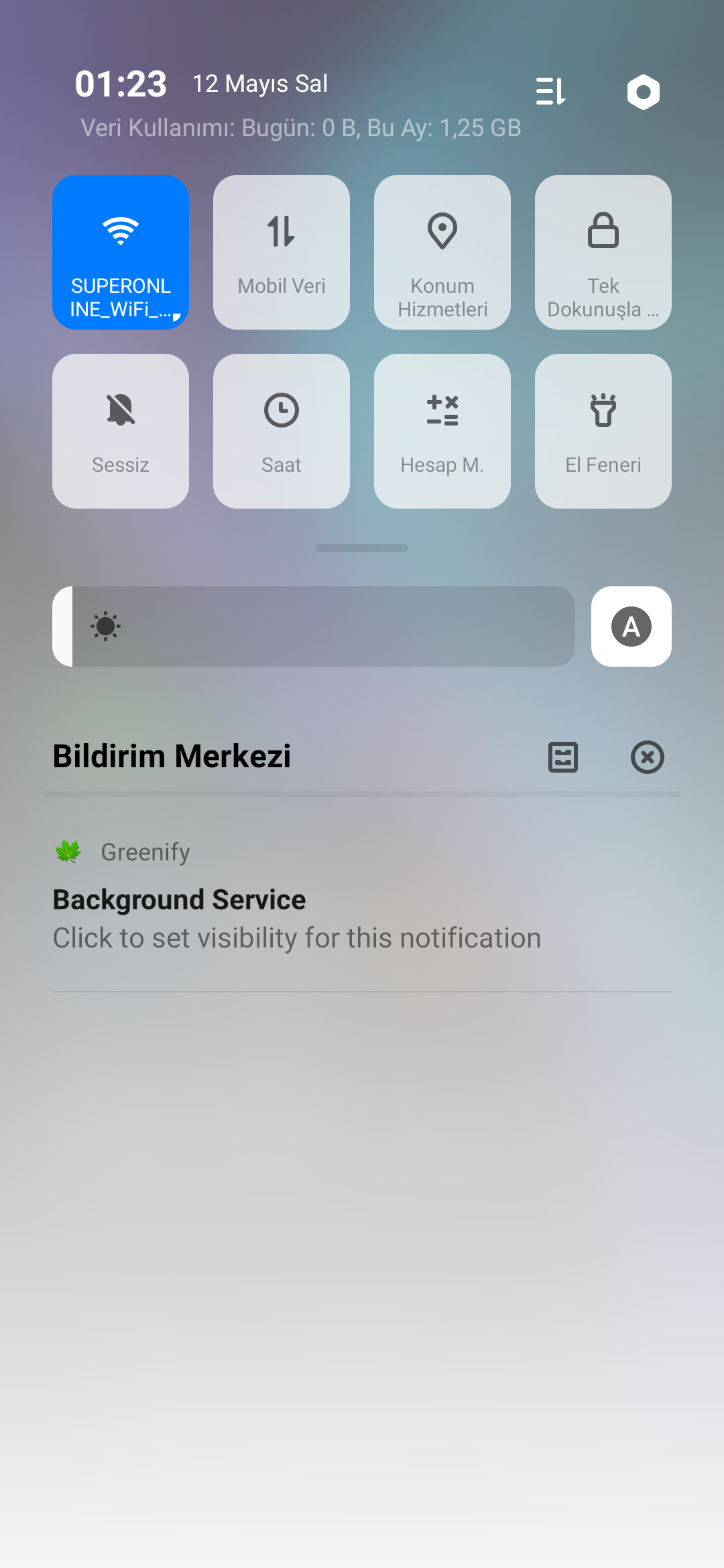This screenshot has height=1568, width=724.
Task: Turn on El Feneri flashlight
Action: 603,431
